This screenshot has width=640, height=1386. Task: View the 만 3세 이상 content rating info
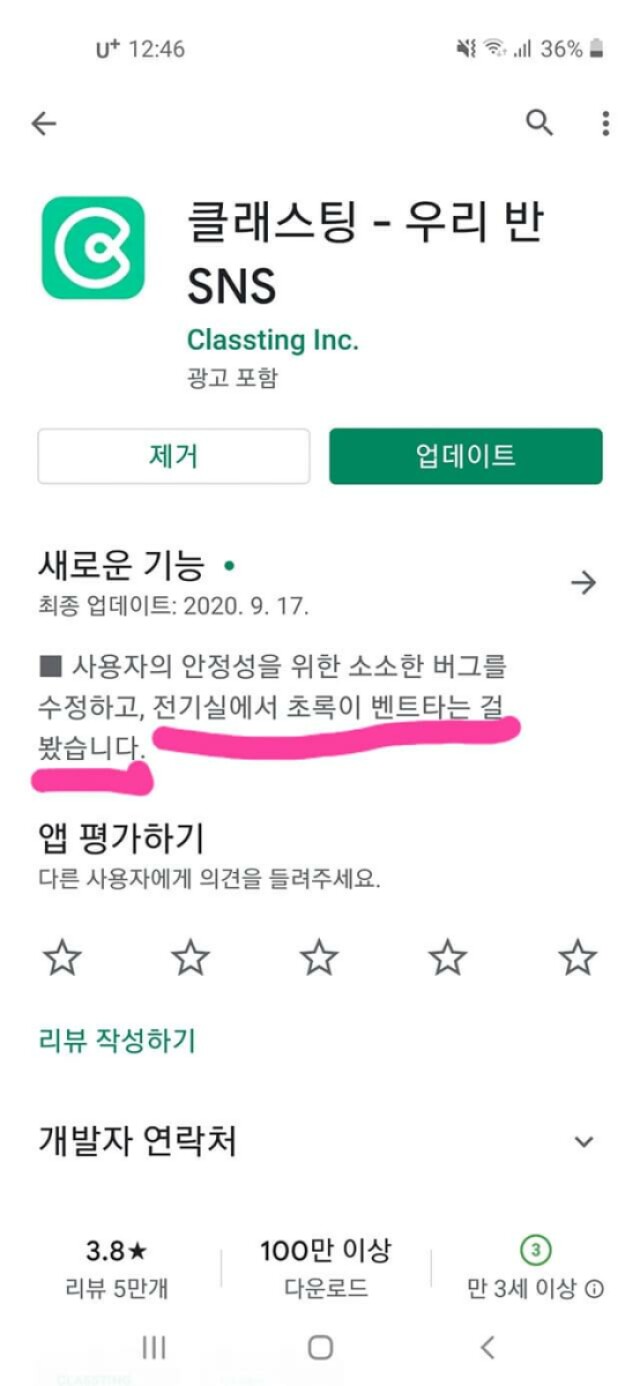[x=536, y=1270]
